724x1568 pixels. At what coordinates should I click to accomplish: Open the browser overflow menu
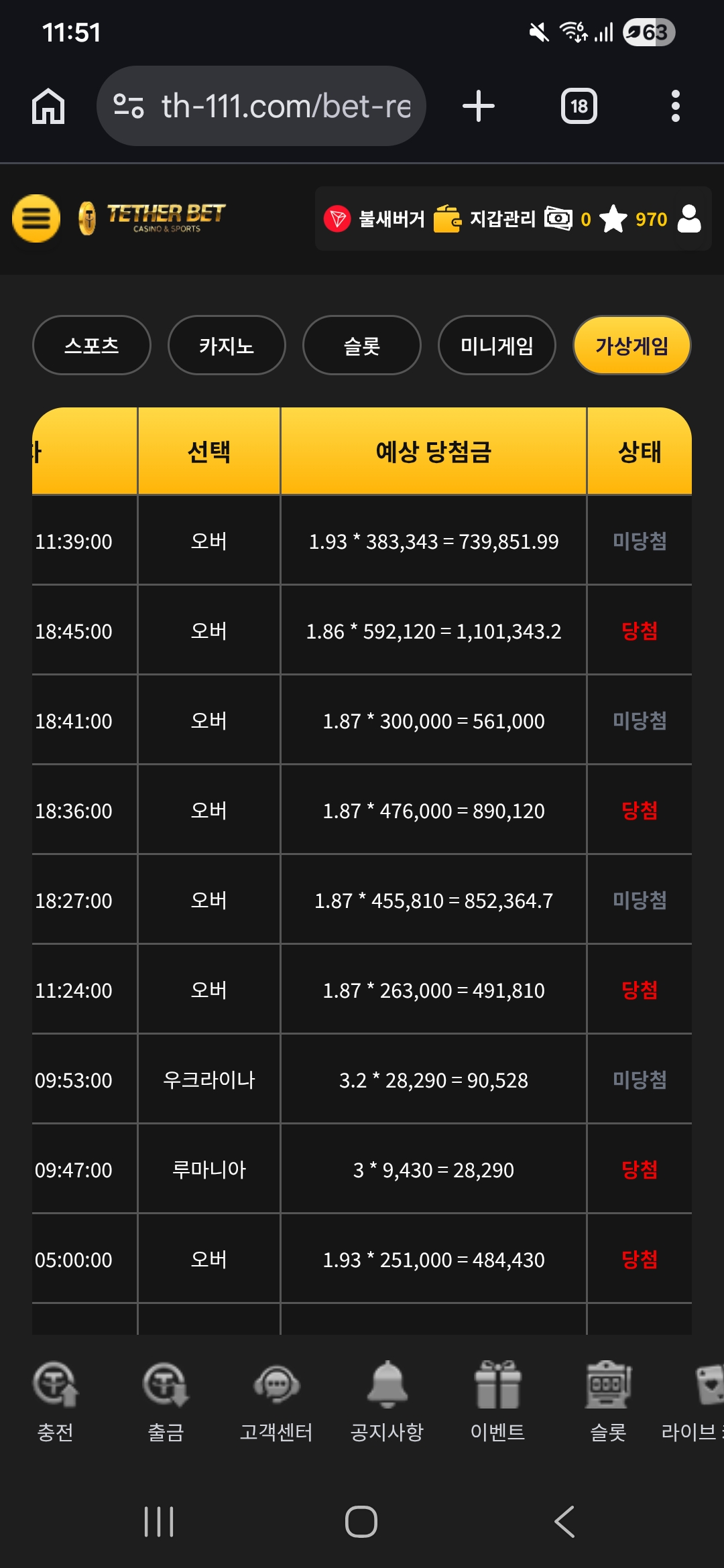[675, 106]
